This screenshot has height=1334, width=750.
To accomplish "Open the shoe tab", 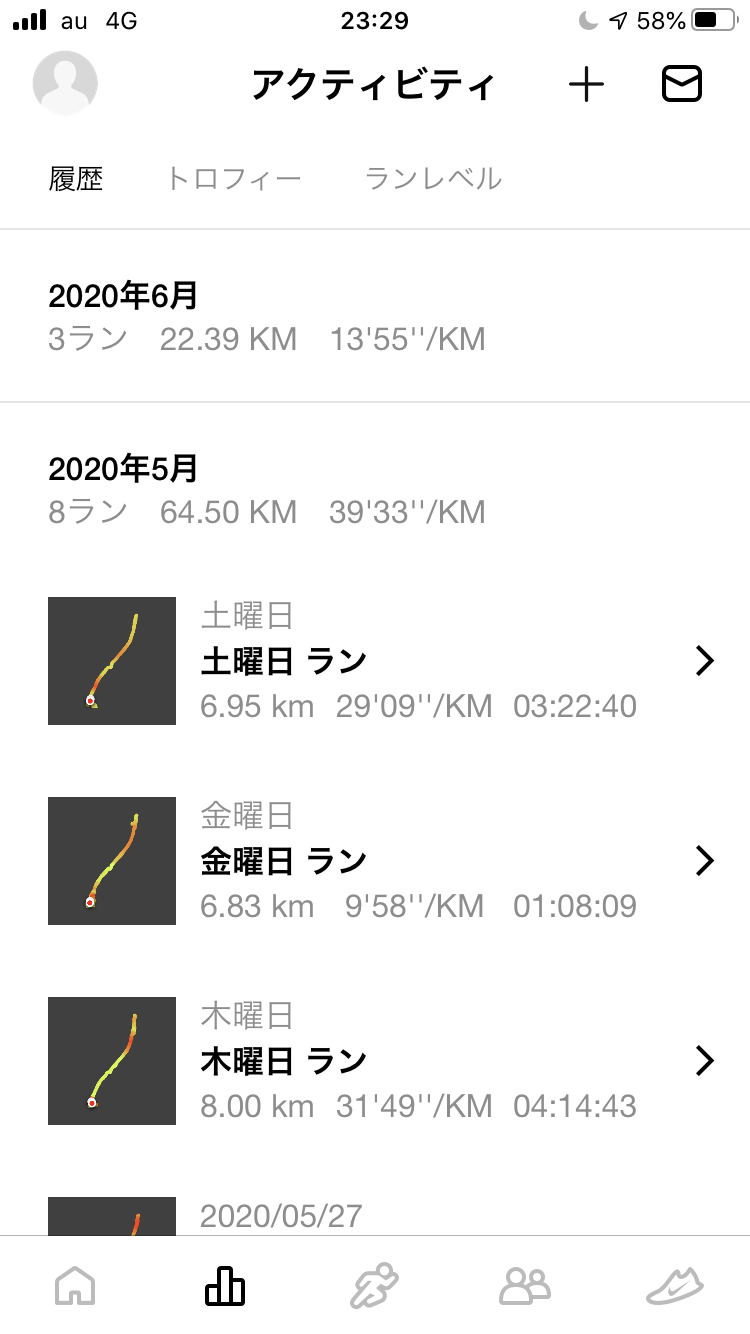I will point(675,1285).
